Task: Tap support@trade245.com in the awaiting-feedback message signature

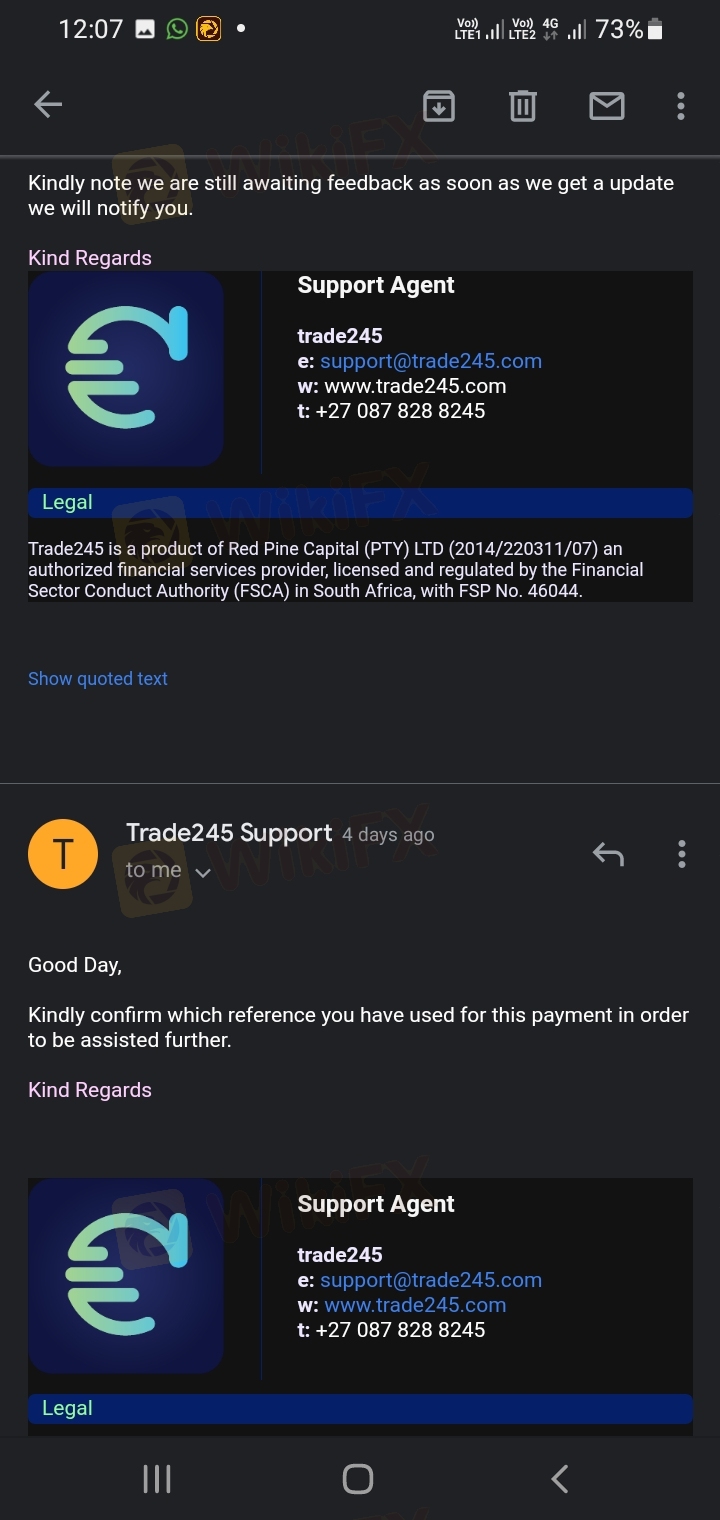Action: coord(430,361)
